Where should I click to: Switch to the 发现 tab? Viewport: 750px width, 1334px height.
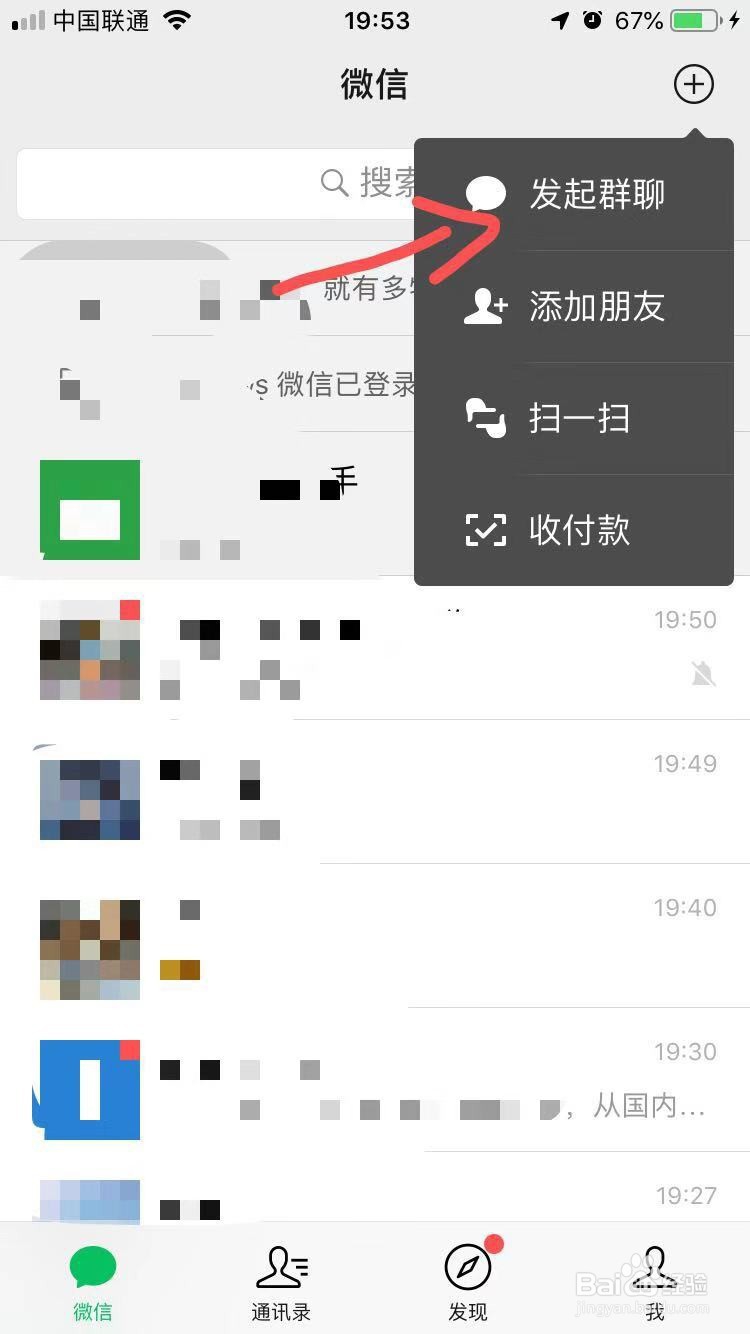pos(468,1280)
